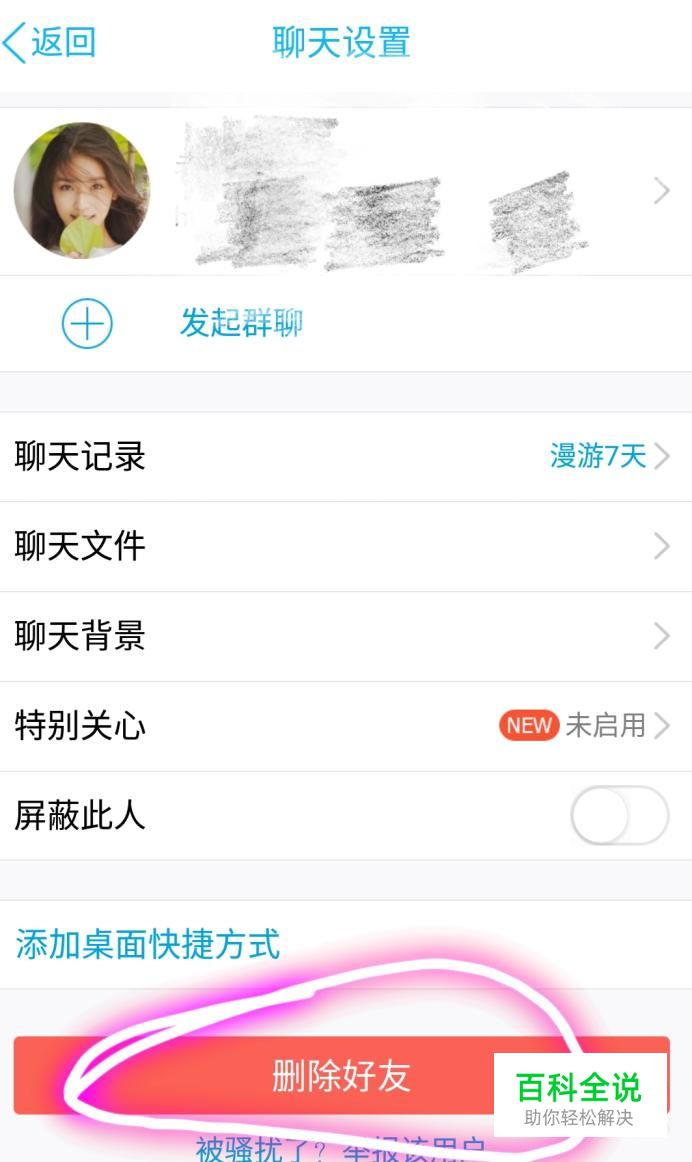Open 特别关心 special care settings
Image resolution: width=692 pixels, height=1162 pixels.
pyautogui.click(x=345, y=726)
